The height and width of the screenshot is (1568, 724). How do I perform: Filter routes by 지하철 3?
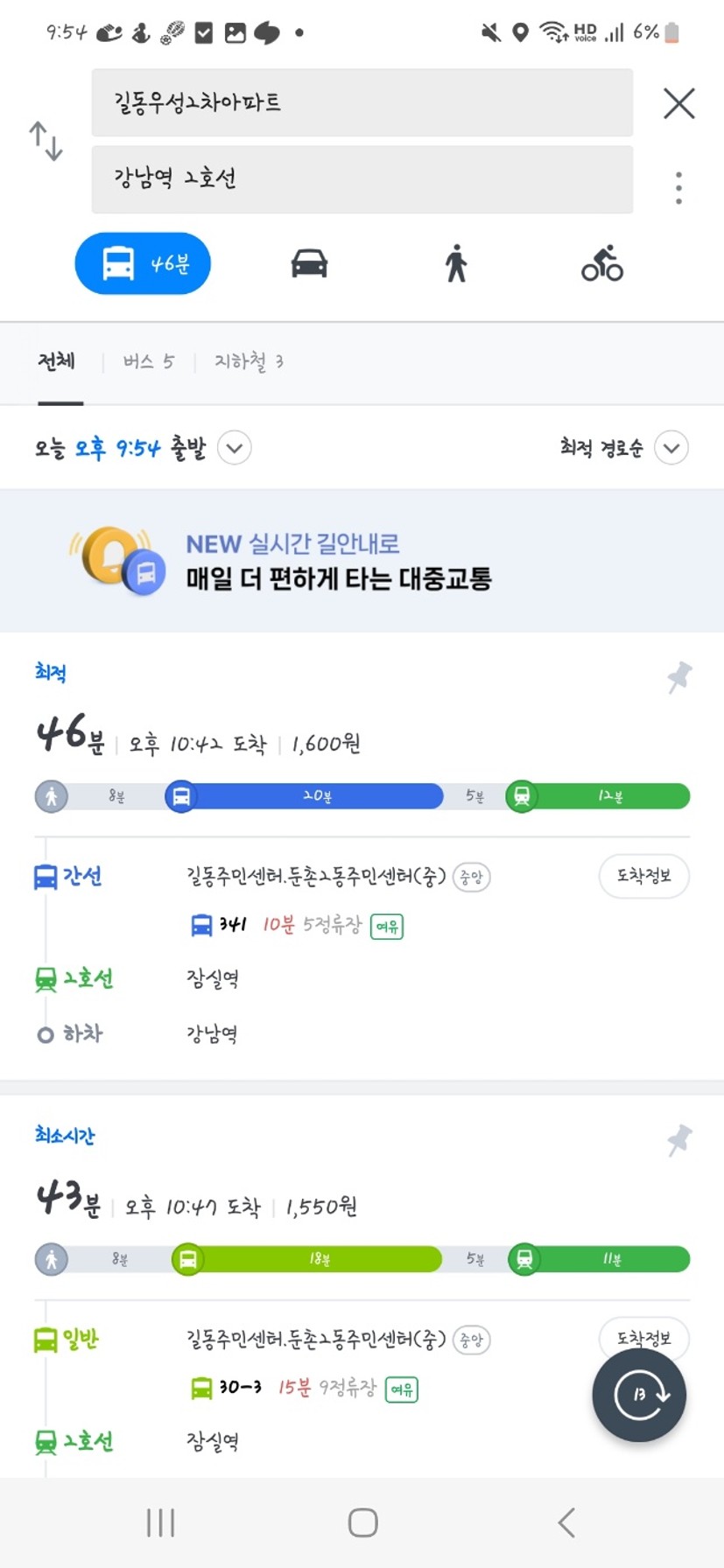250,361
